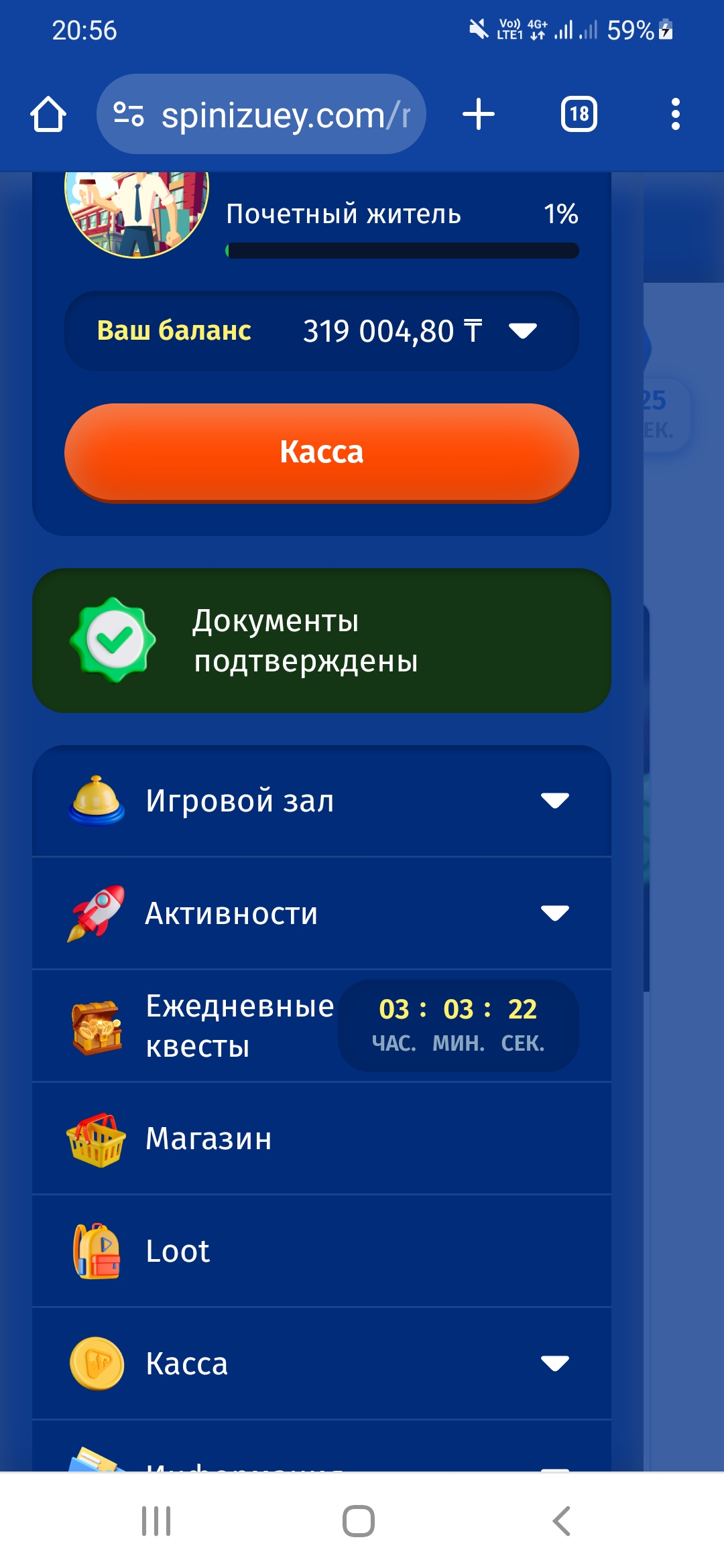724x1568 pixels.
Task: Open Документы подтверждены card
Action: [322, 641]
